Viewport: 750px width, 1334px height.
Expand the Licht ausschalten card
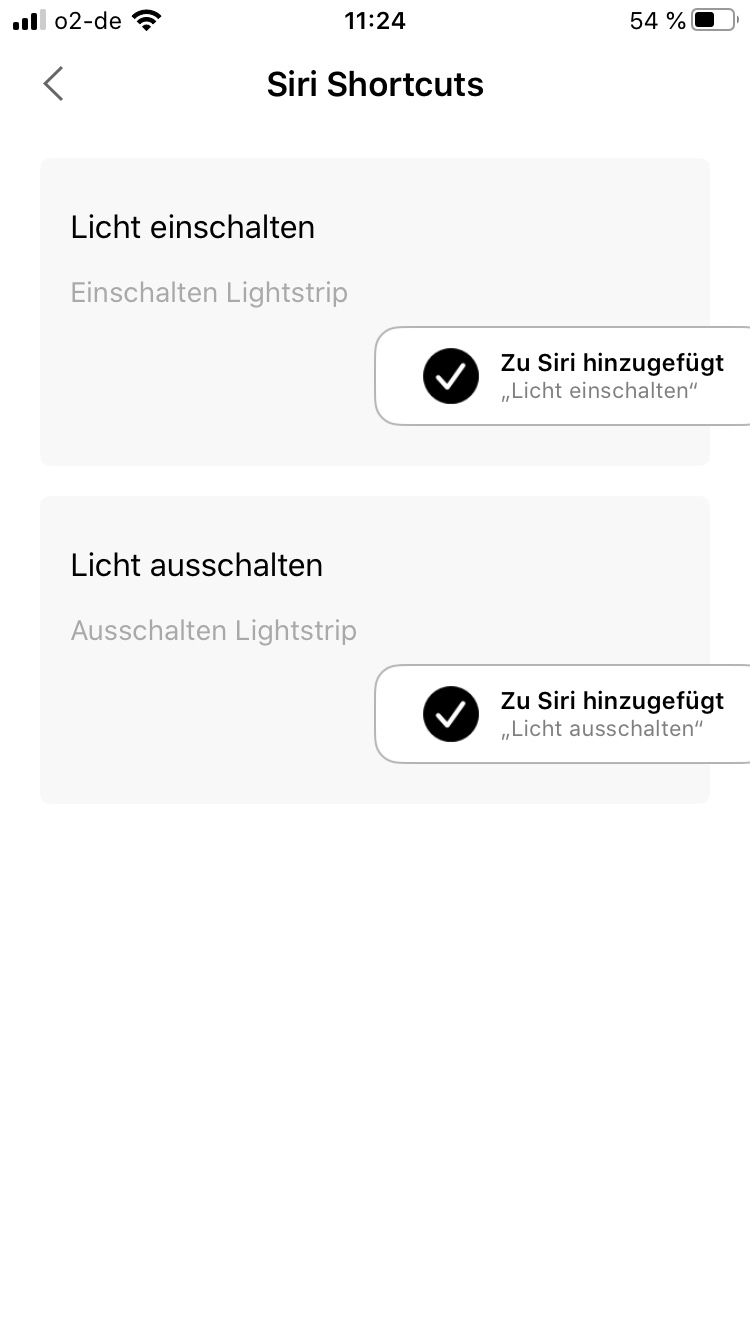[x=196, y=565]
